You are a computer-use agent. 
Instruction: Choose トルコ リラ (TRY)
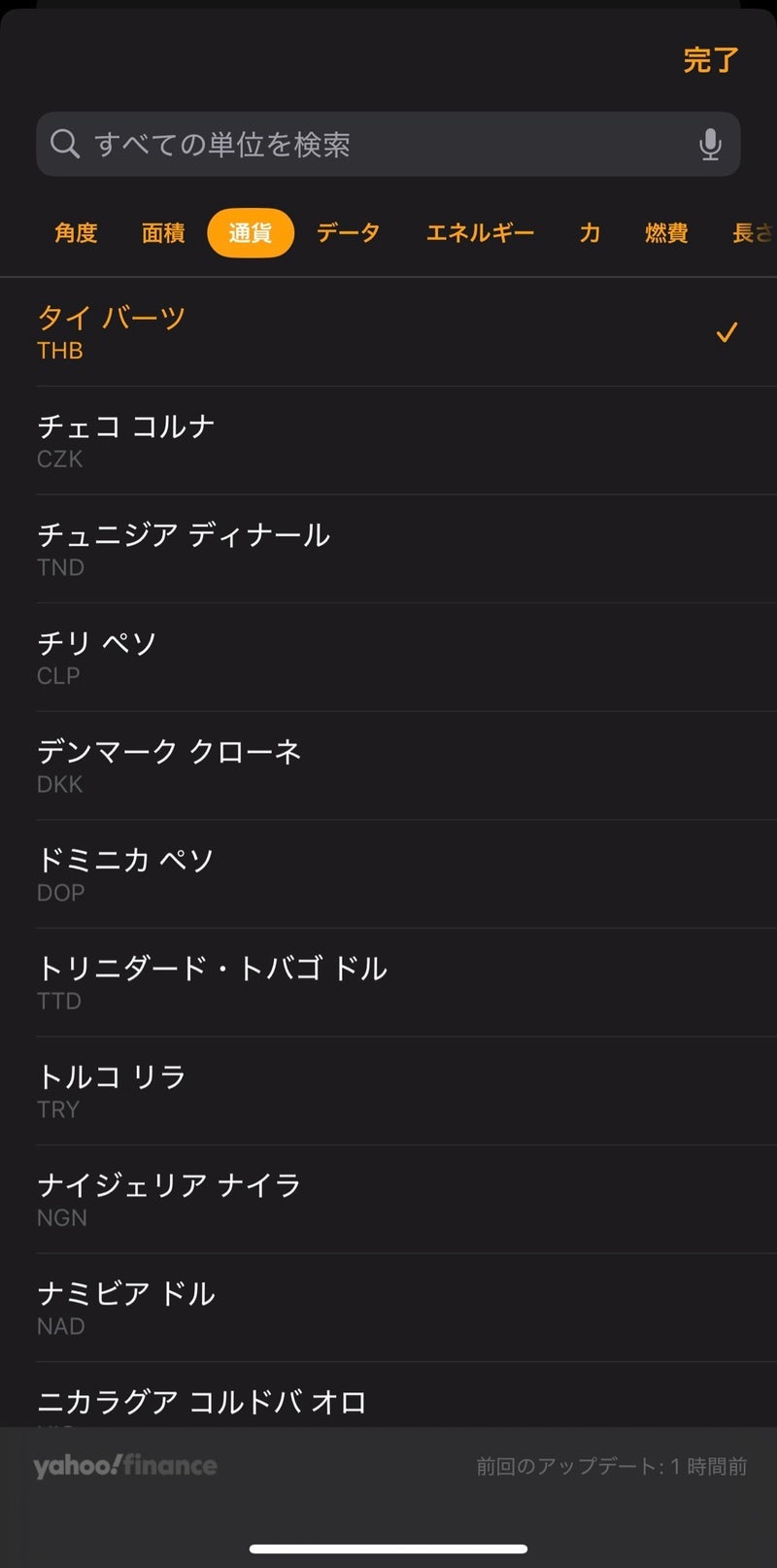(x=388, y=1091)
